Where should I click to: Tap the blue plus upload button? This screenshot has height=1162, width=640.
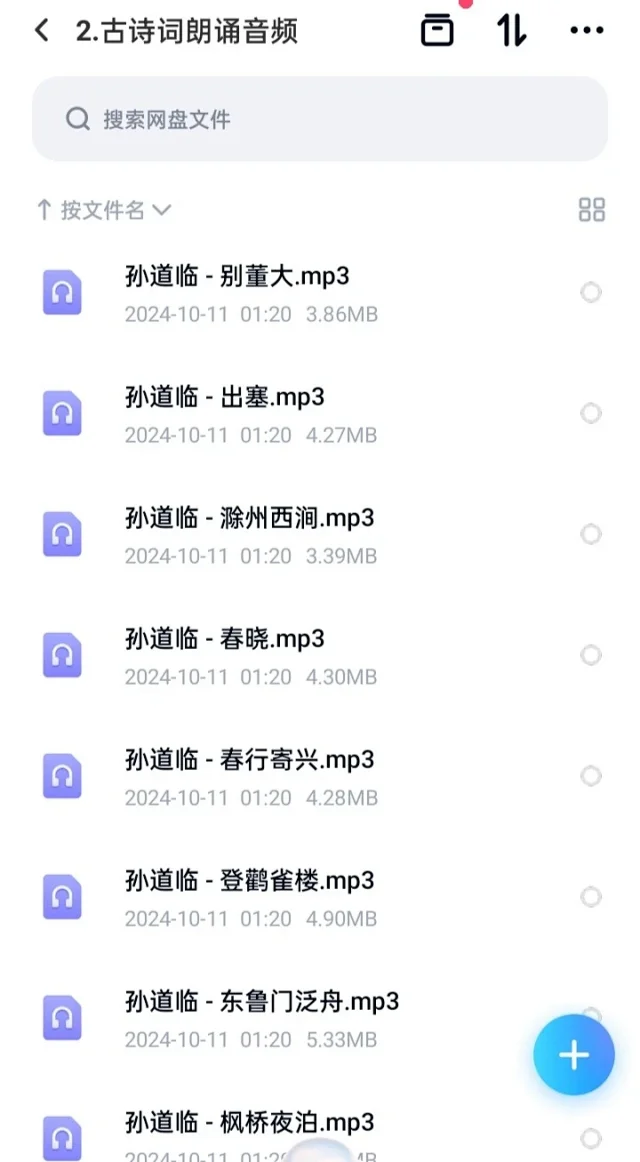click(574, 1055)
